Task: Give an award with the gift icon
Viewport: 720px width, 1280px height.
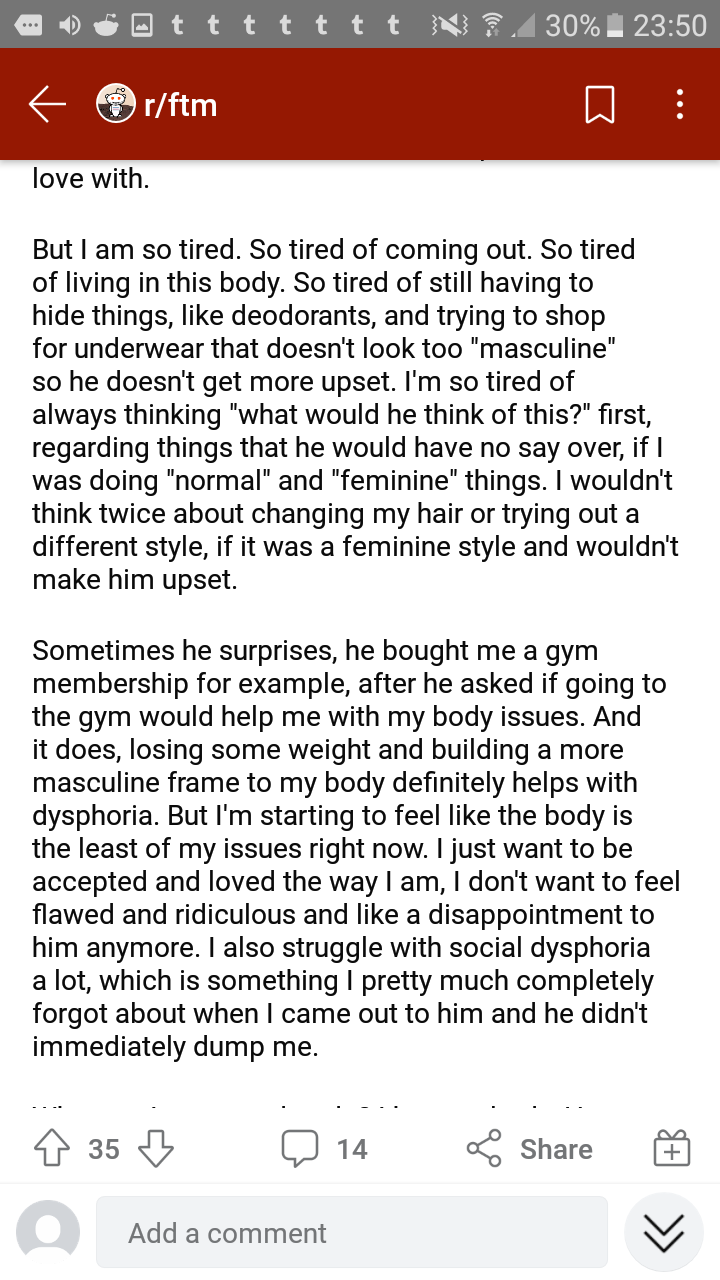Action: pos(671,1149)
